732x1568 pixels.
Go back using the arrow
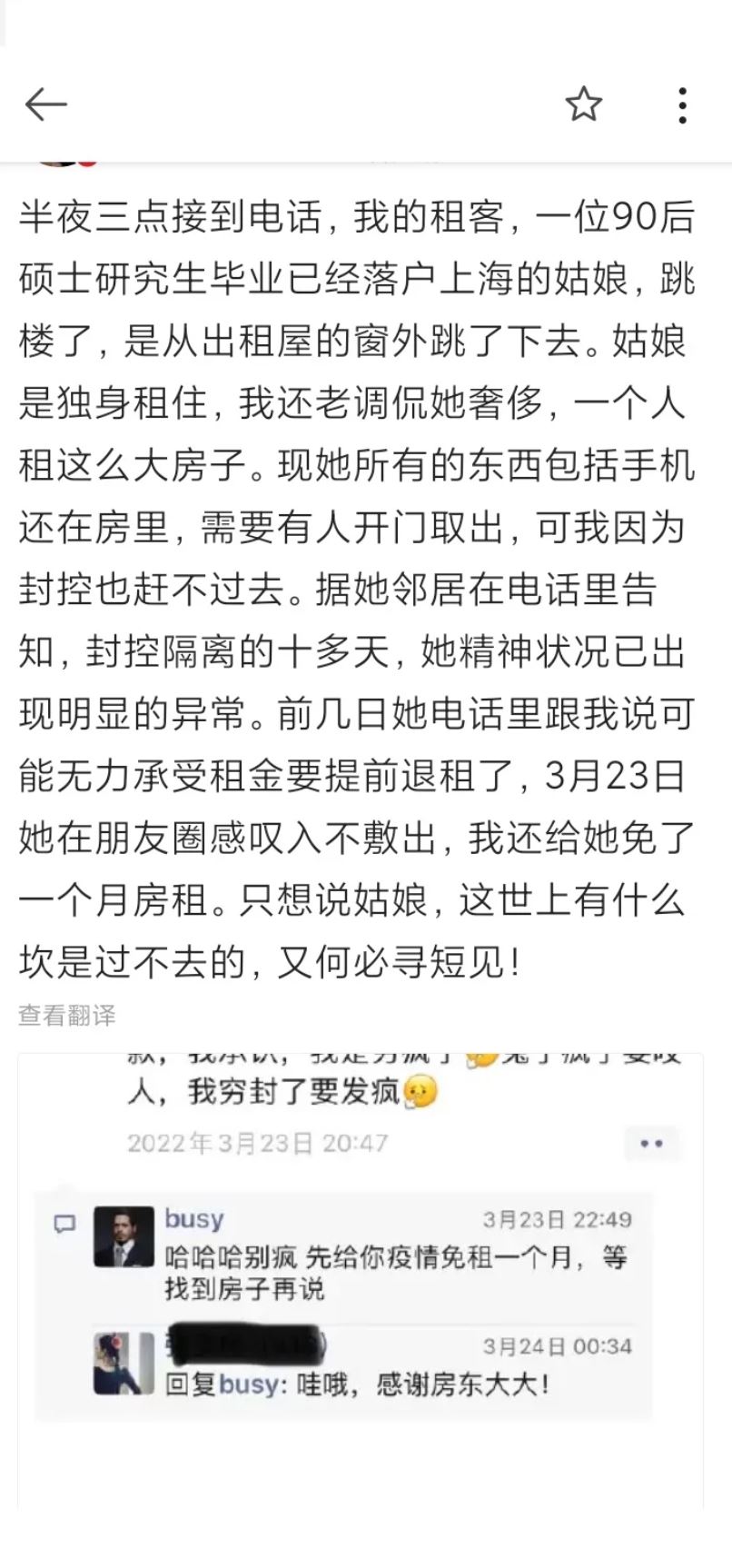point(45,105)
